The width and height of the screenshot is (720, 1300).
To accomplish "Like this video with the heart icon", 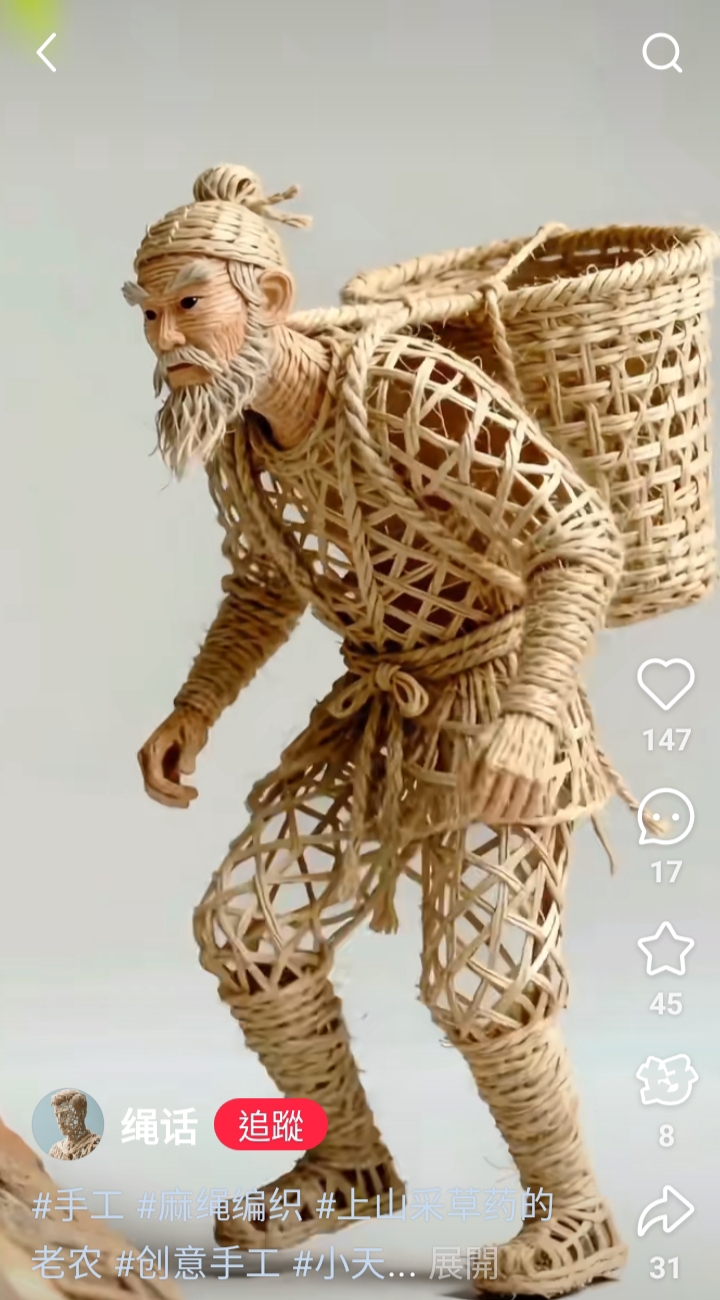I will tap(666, 685).
